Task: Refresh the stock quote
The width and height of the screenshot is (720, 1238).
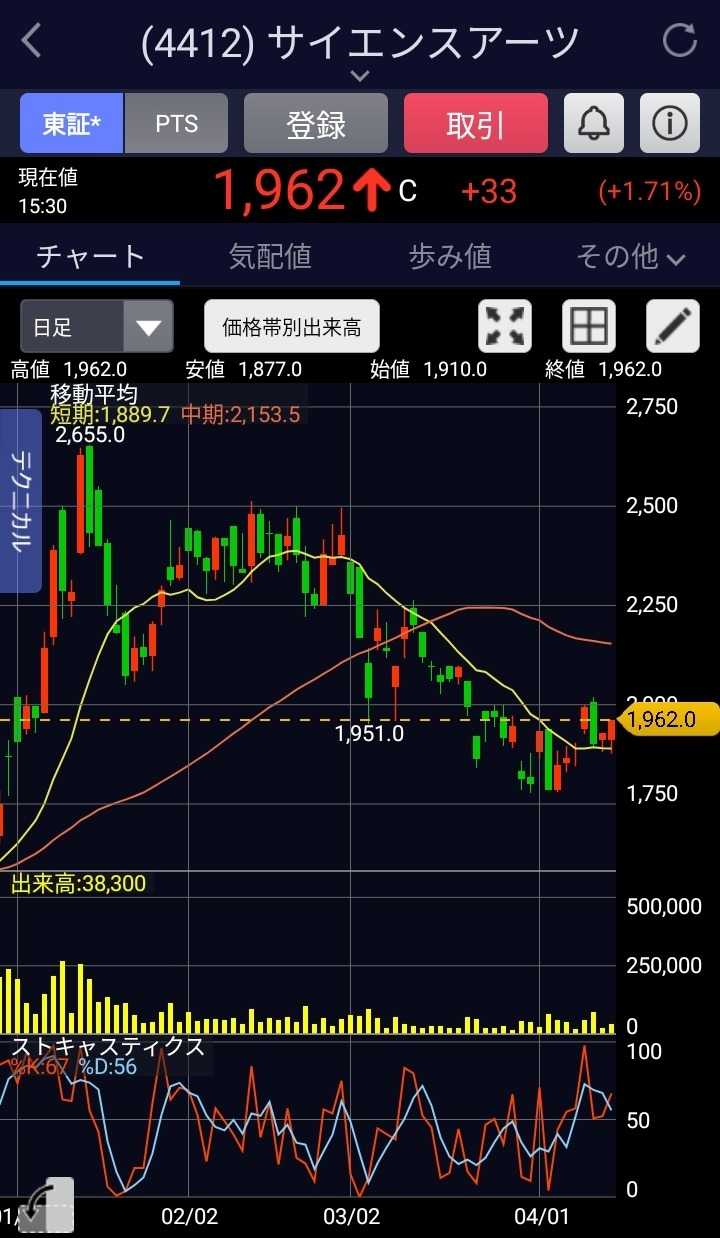Action: coord(680,41)
